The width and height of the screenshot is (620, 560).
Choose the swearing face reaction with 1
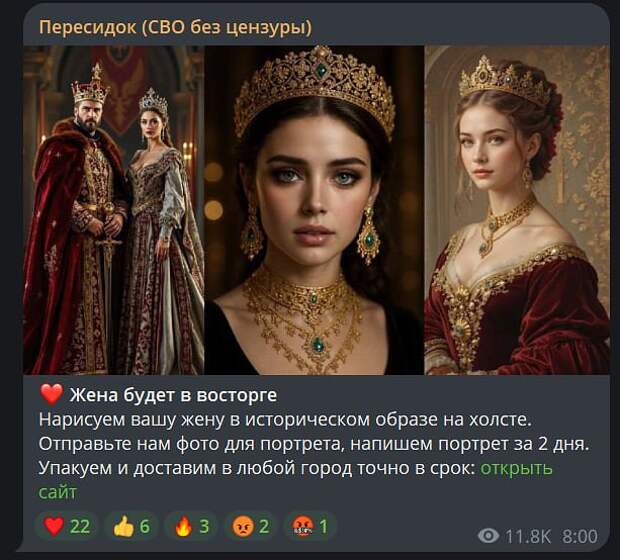click(x=310, y=525)
